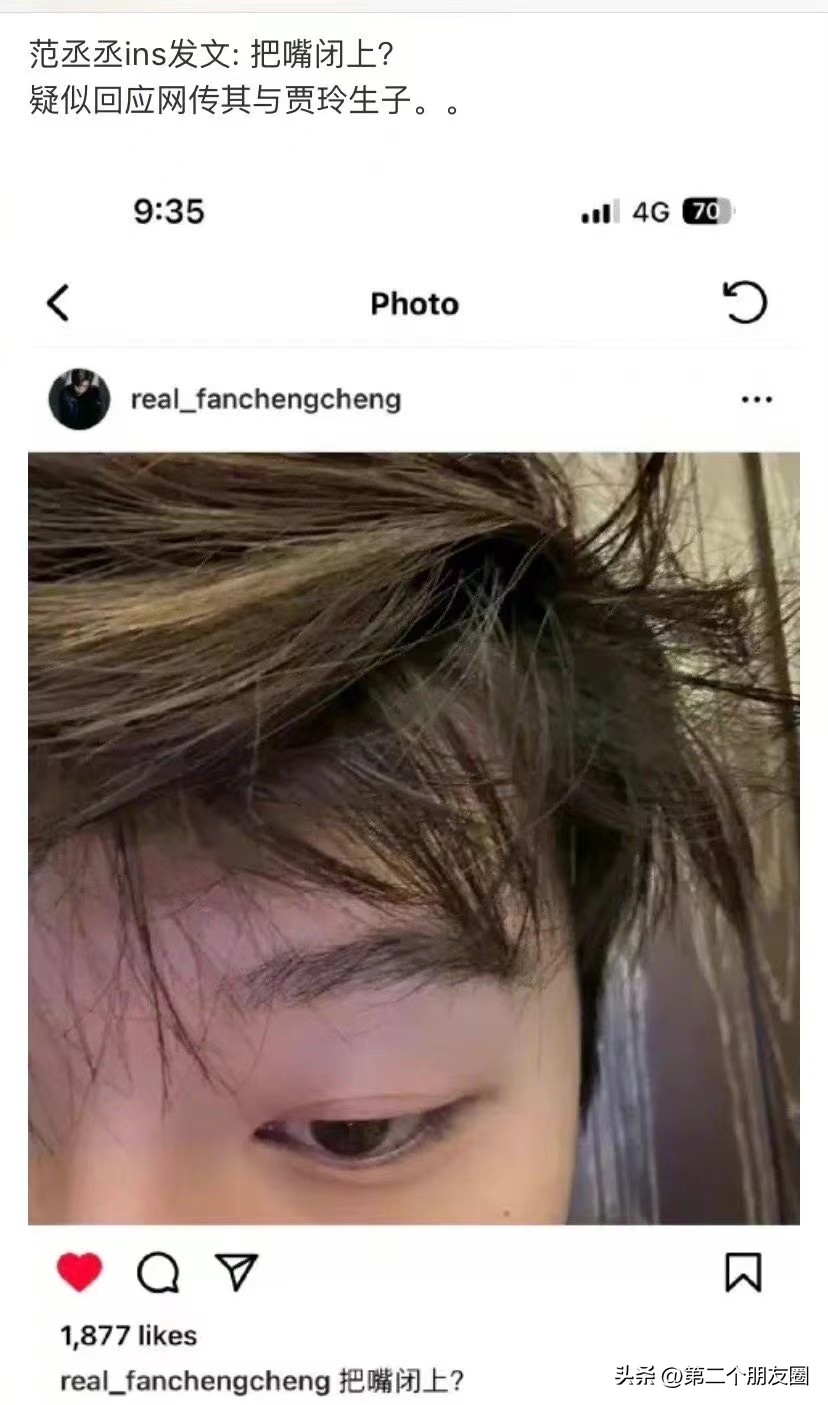Collapse back to feed with the chevron

pos(57,304)
